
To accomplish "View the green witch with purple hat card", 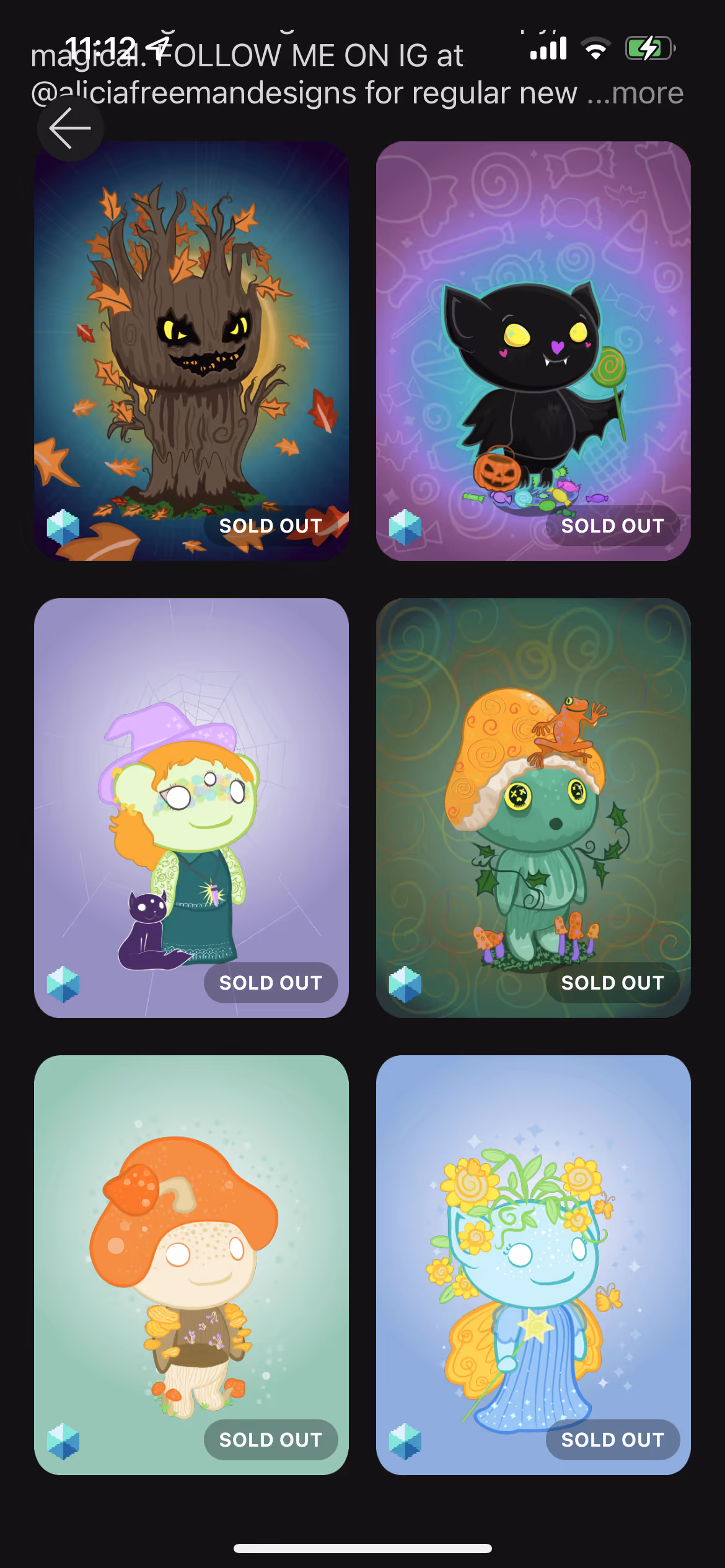I will 191,808.
